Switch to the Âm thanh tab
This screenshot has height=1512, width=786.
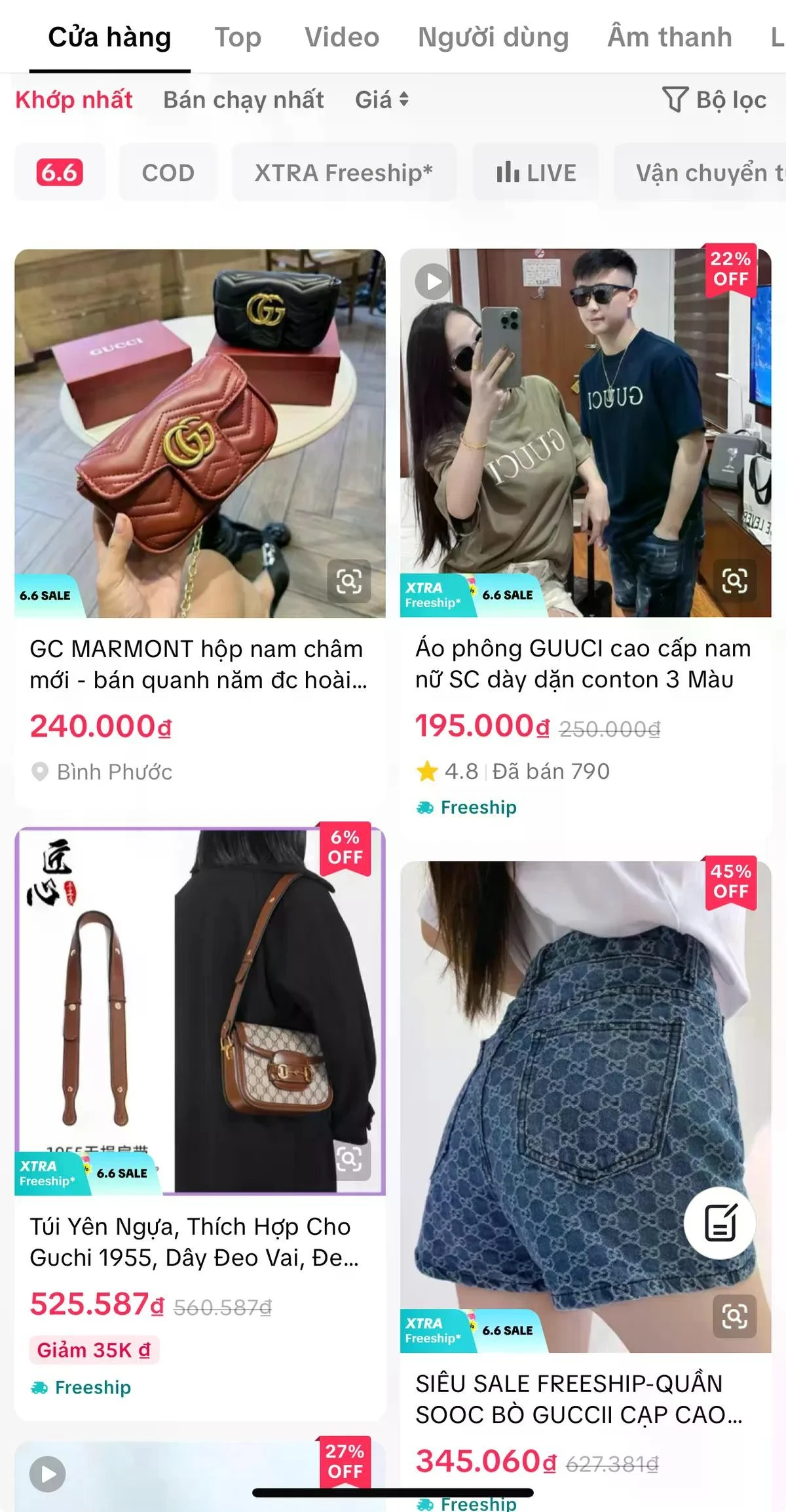point(669,37)
